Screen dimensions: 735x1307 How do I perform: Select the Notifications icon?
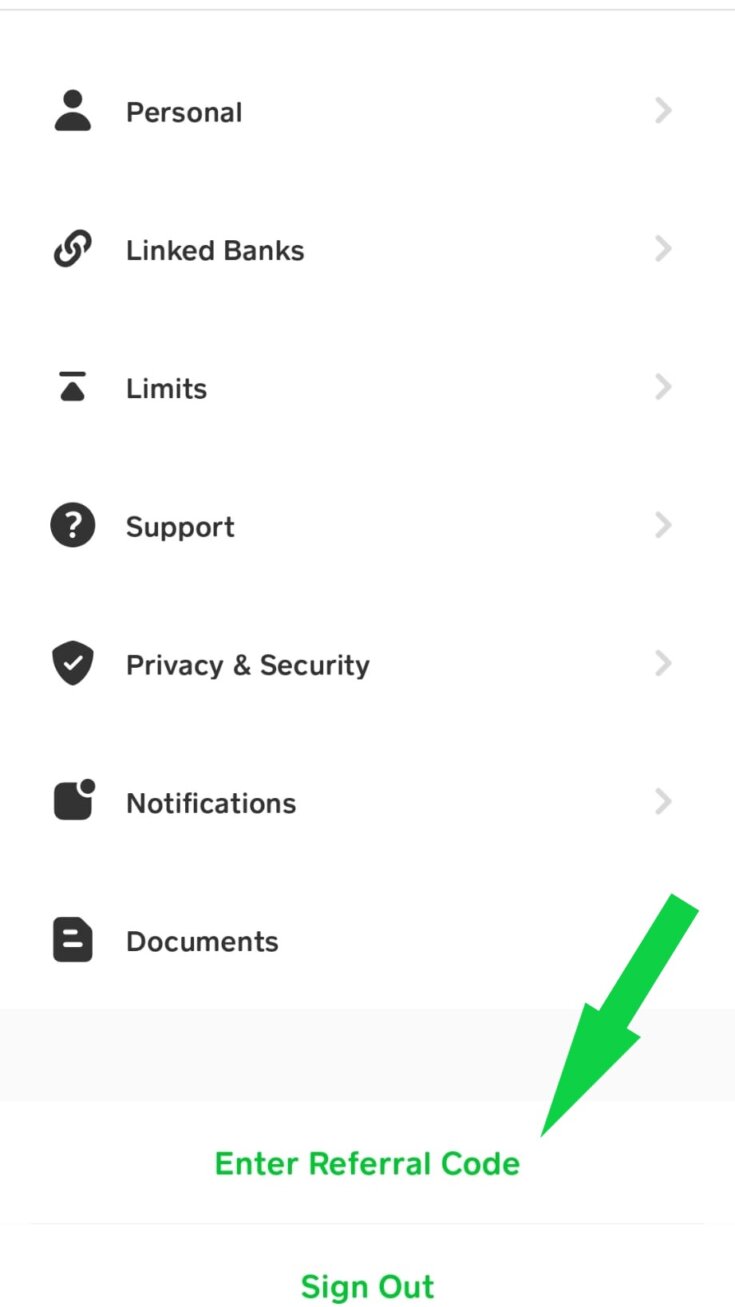point(72,801)
